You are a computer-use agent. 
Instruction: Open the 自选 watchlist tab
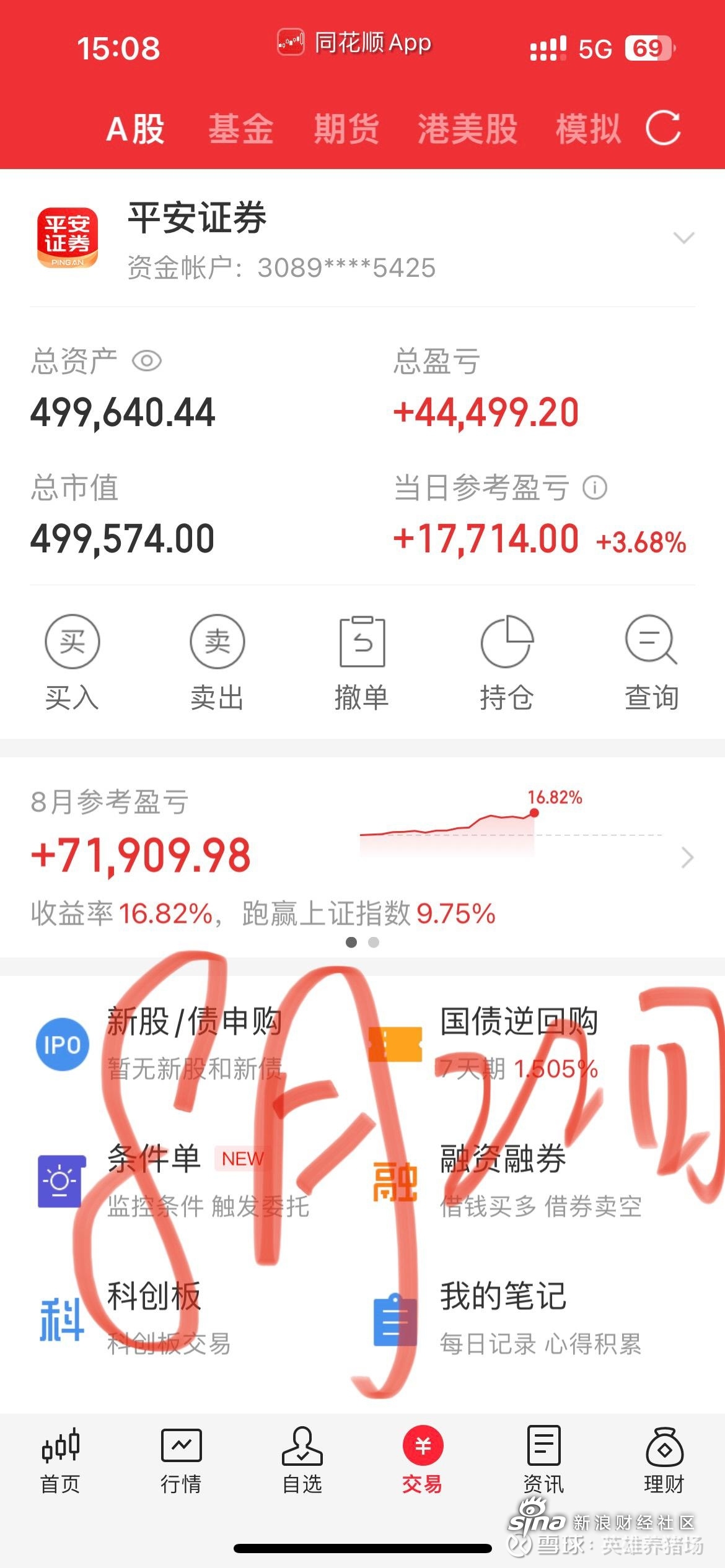[x=302, y=1460]
